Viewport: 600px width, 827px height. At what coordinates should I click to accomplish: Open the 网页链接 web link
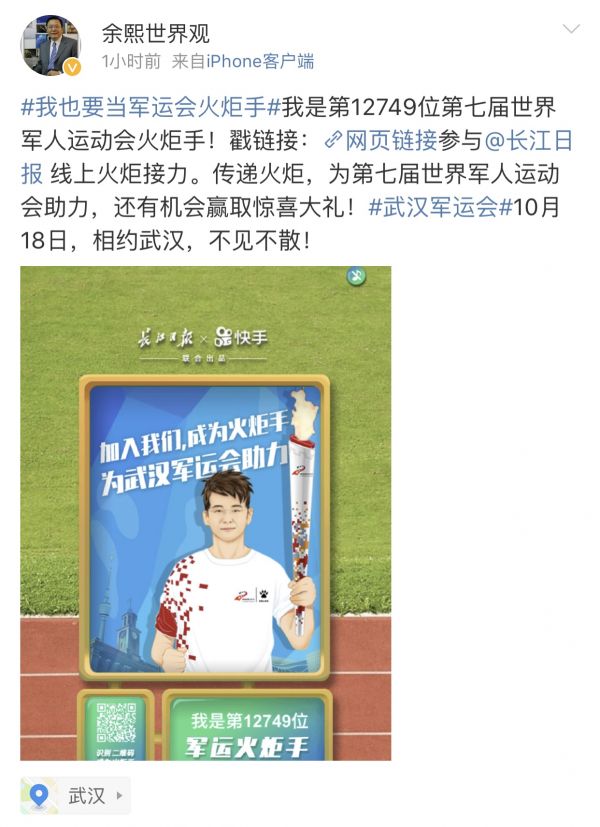[382, 141]
